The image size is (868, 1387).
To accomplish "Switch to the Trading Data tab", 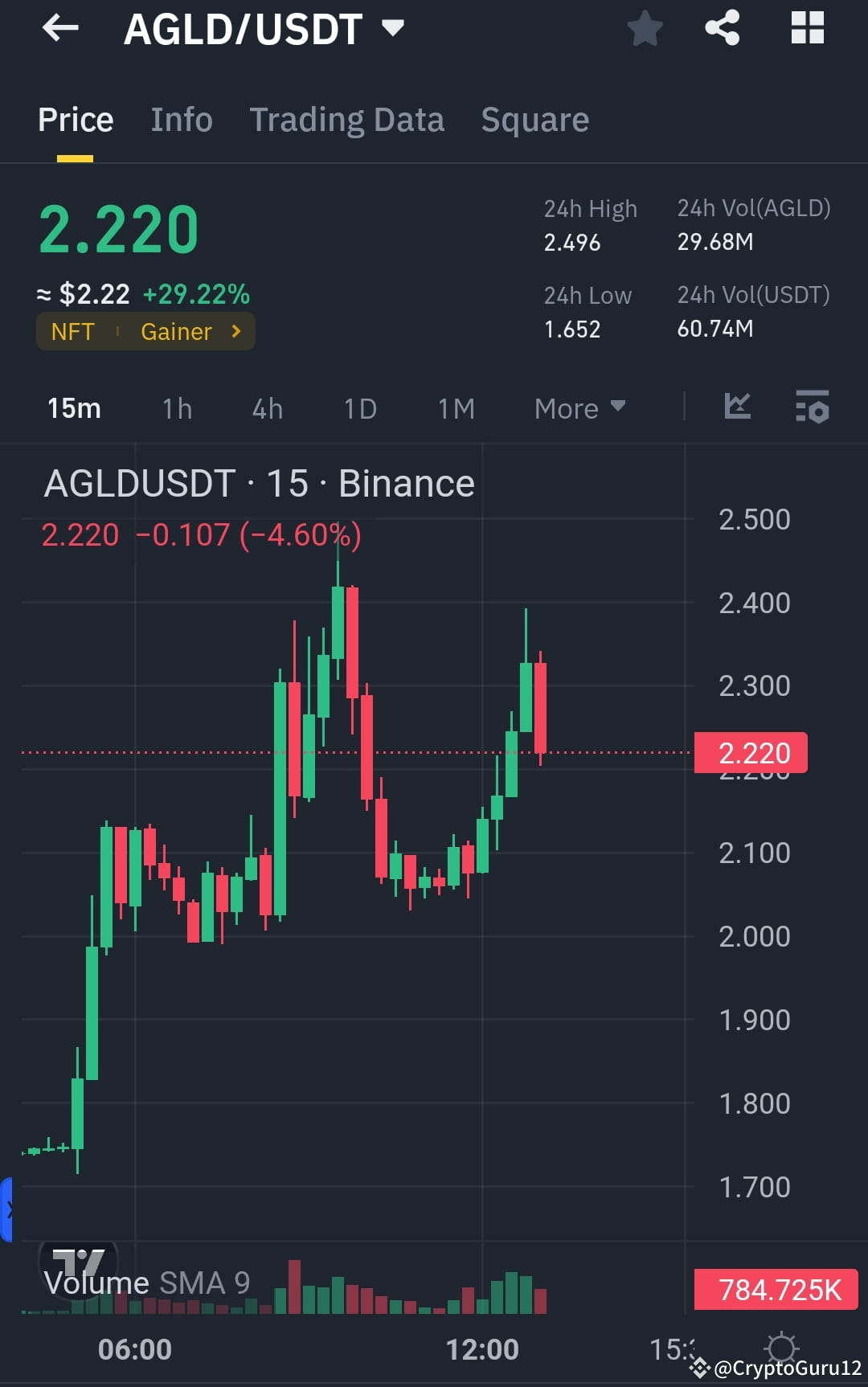I will click(347, 119).
